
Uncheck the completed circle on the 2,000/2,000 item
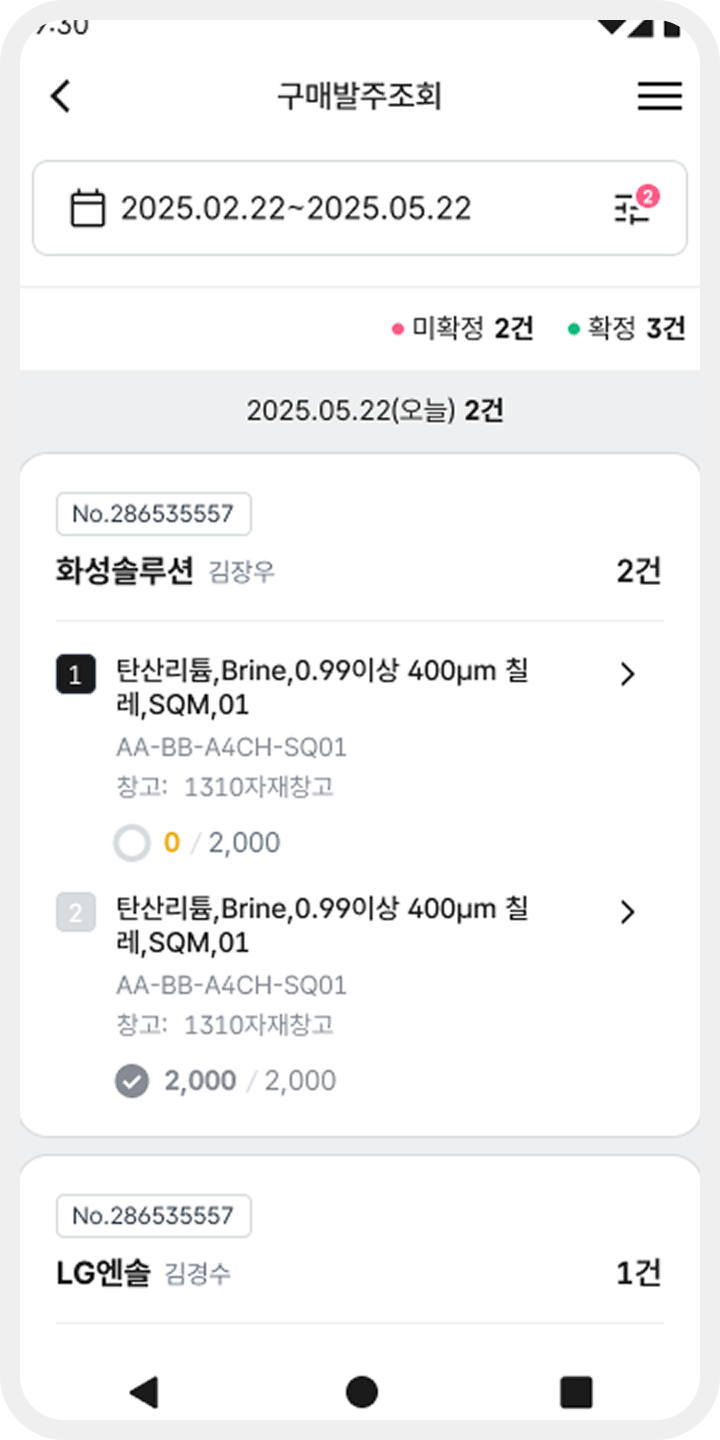[x=131, y=1080]
